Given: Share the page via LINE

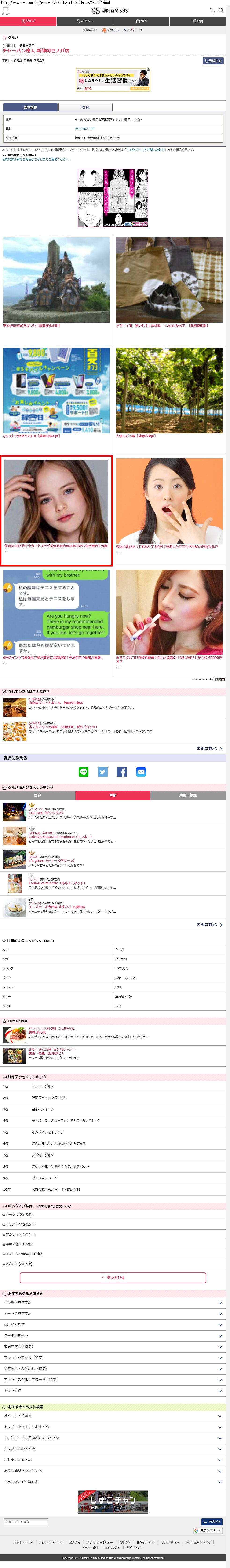Looking at the screenshot, I should tap(83, 772).
